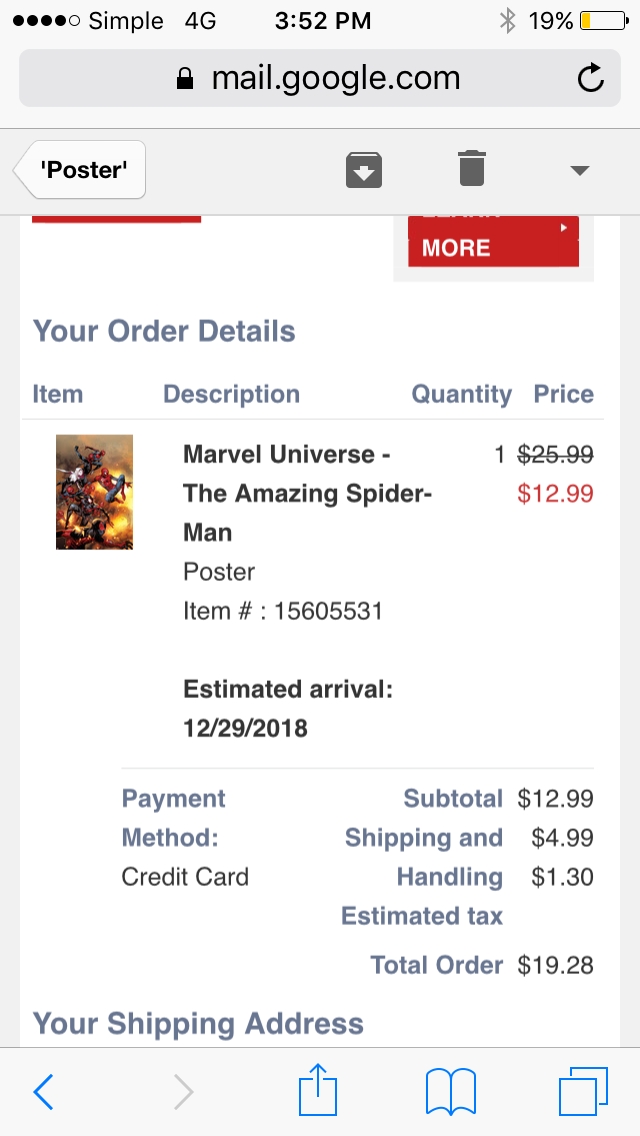Screen dimensions: 640x1136
Task: Tap the mail.google.com address bar
Action: click(x=320, y=78)
